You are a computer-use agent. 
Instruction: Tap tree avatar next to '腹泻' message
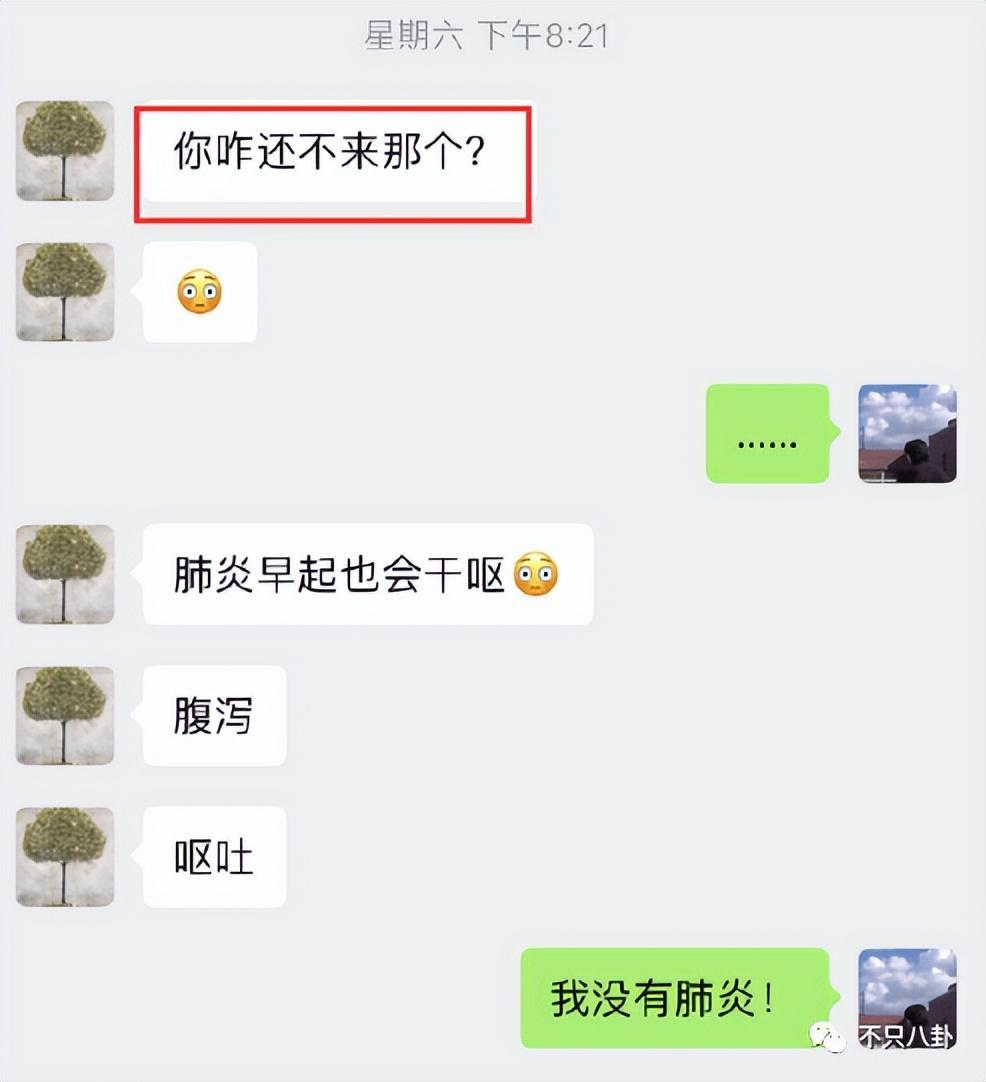[x=65, y=716]
